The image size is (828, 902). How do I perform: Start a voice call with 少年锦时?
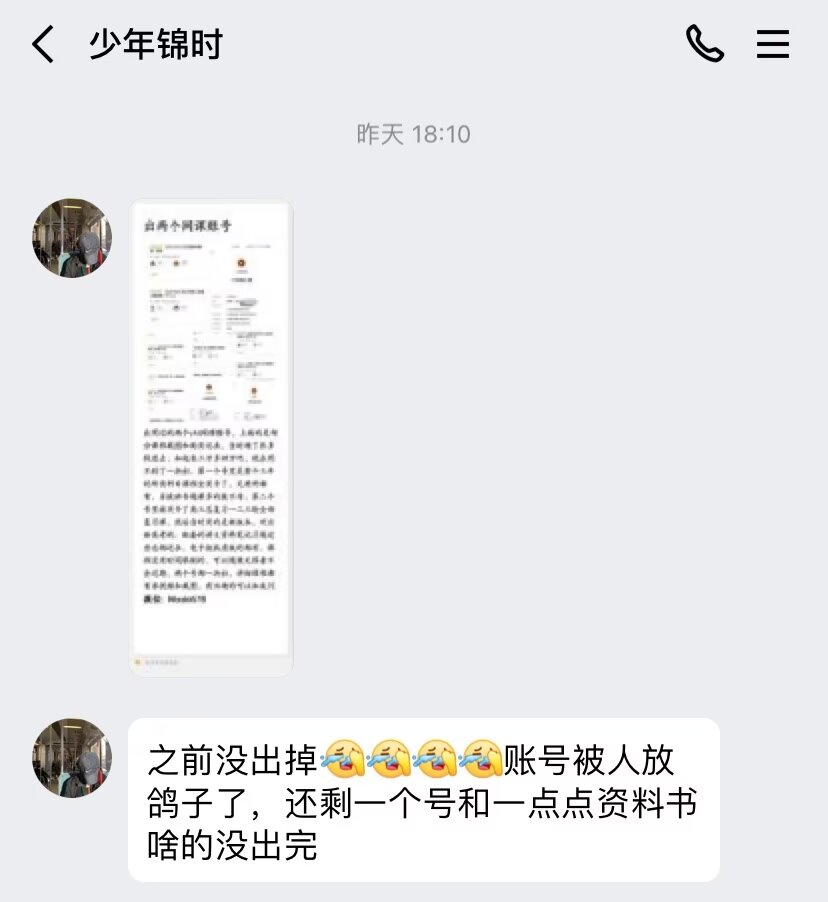[x=704, y=44]
